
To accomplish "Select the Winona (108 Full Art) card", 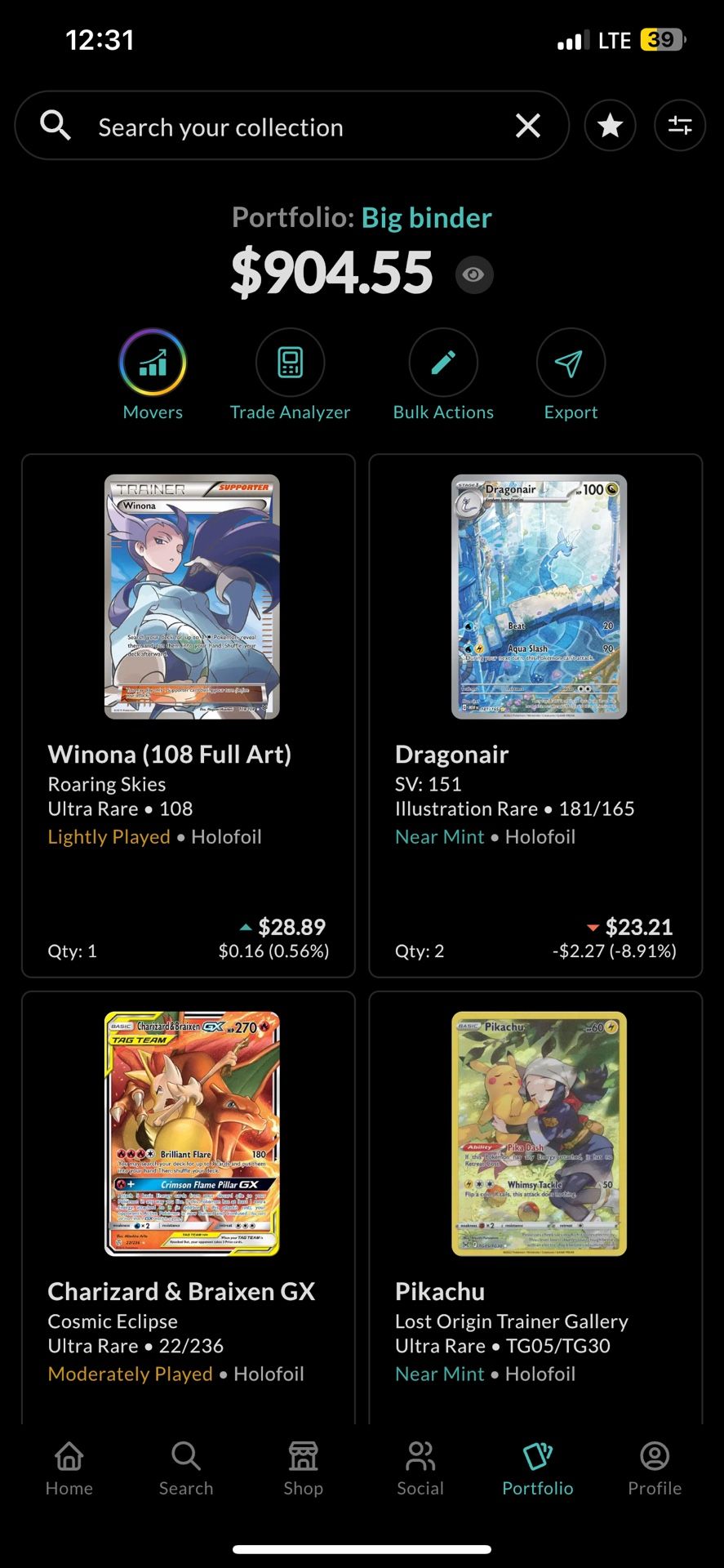I will click(x=189, y=594).
